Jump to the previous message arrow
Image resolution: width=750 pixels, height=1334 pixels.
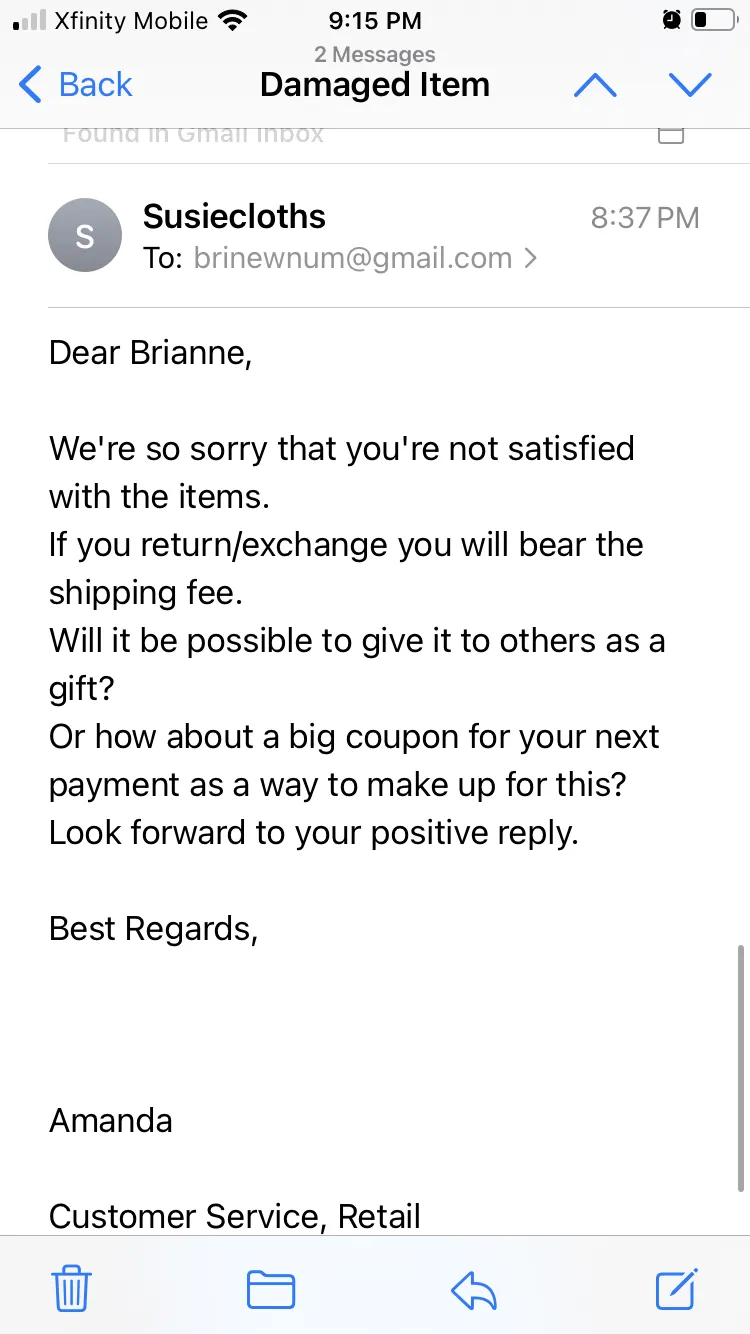595,85
